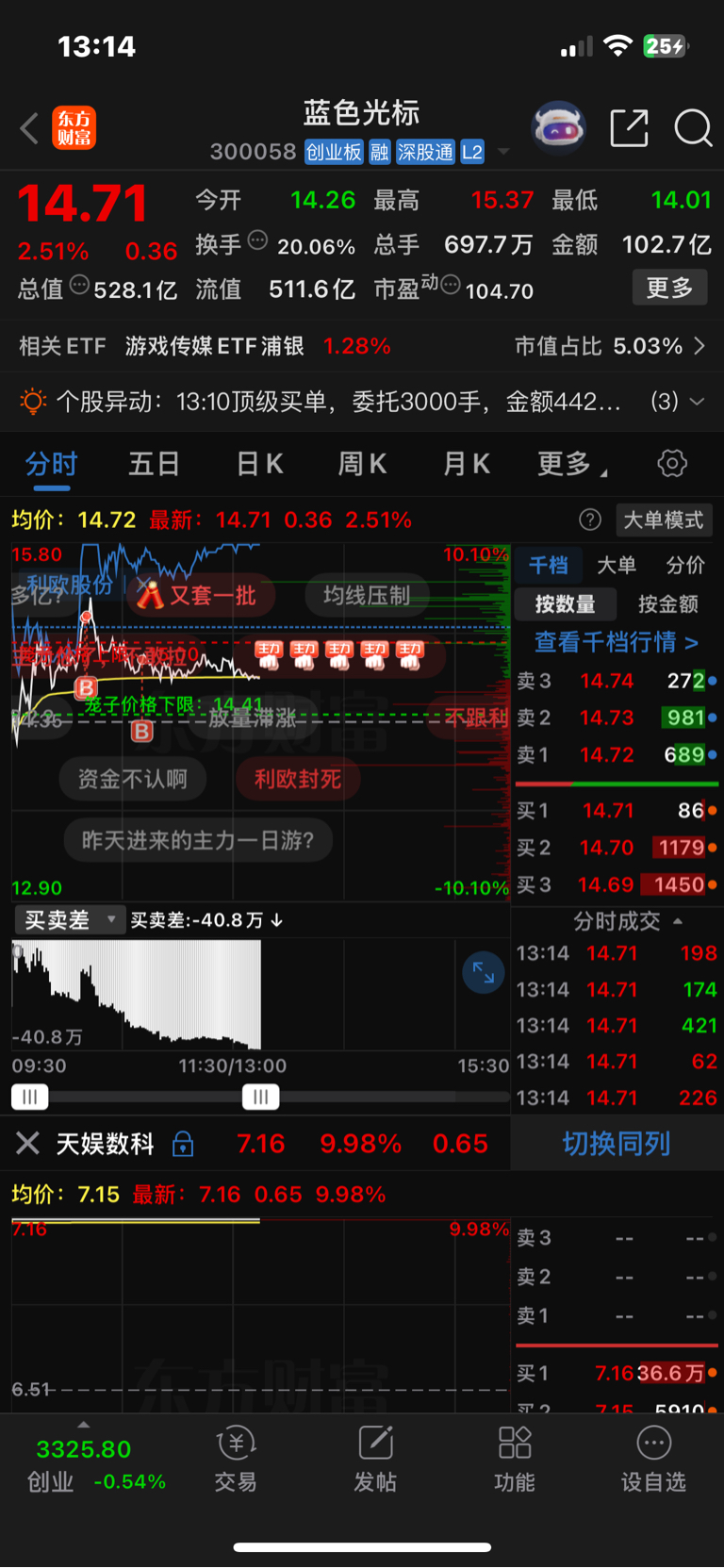Switch to the 日K chart tab
This screenshot has height=1568, width=724.
[259, 464]
